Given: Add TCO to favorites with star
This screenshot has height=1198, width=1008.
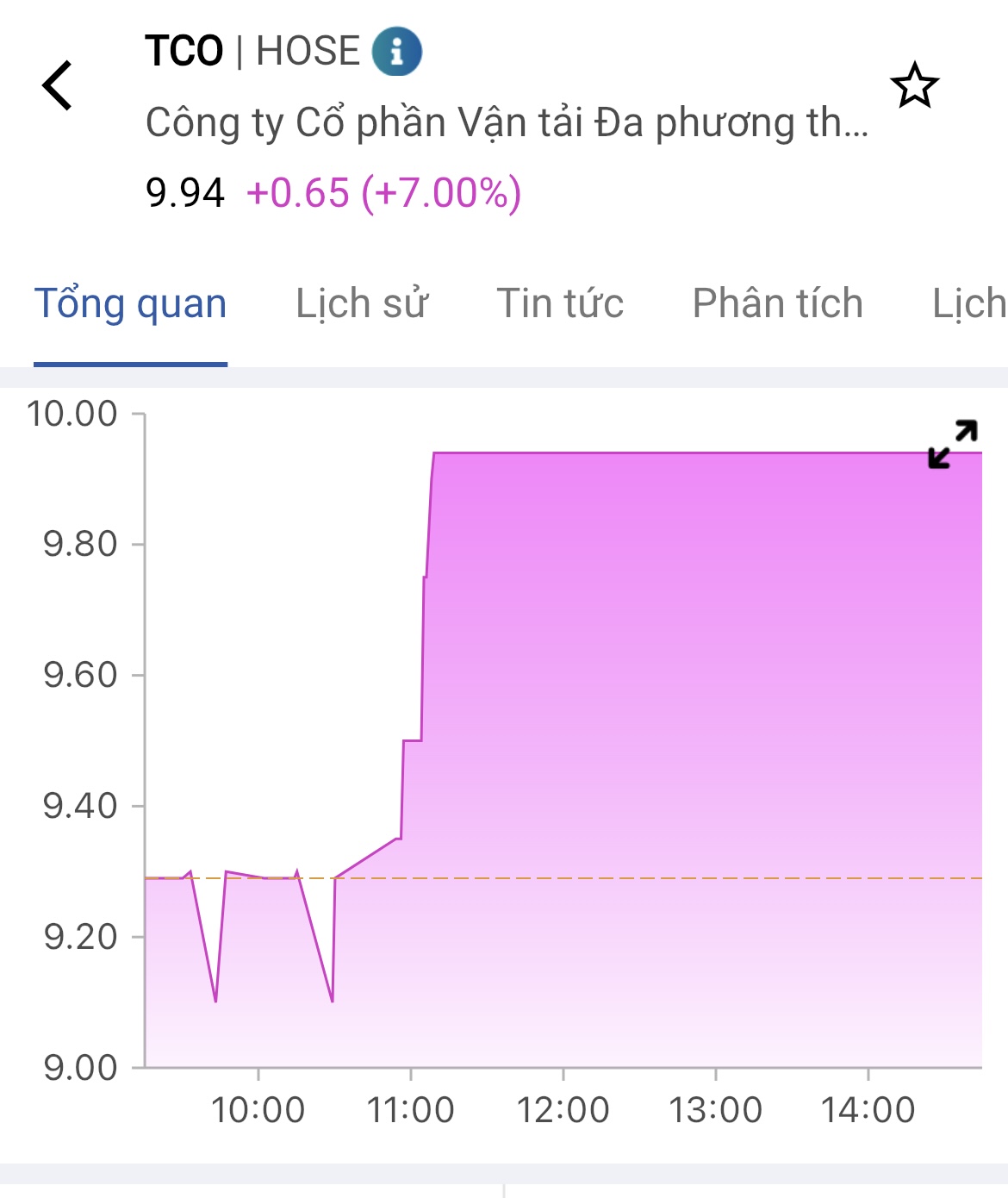Looking at the screenshot, I should (914, 86).
